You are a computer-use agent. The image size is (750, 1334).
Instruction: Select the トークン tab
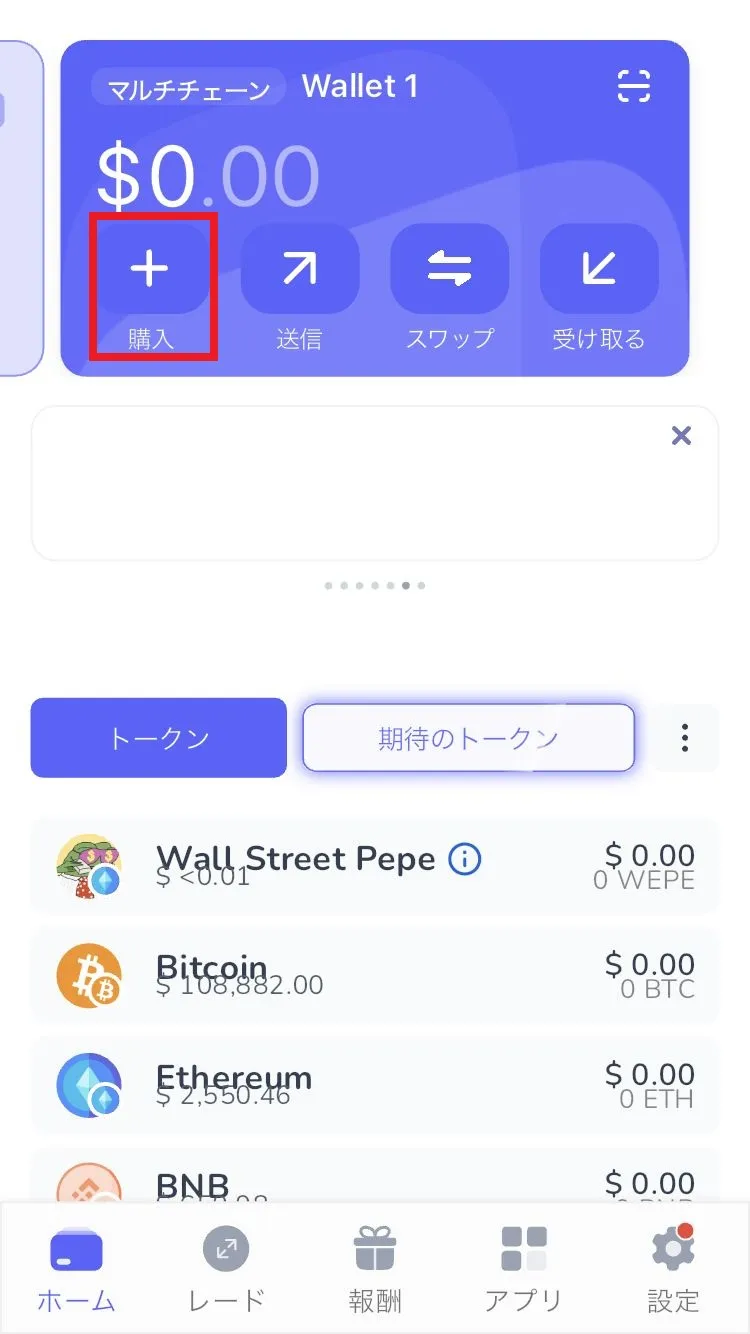pyautogui.click(x=157, y=738)
